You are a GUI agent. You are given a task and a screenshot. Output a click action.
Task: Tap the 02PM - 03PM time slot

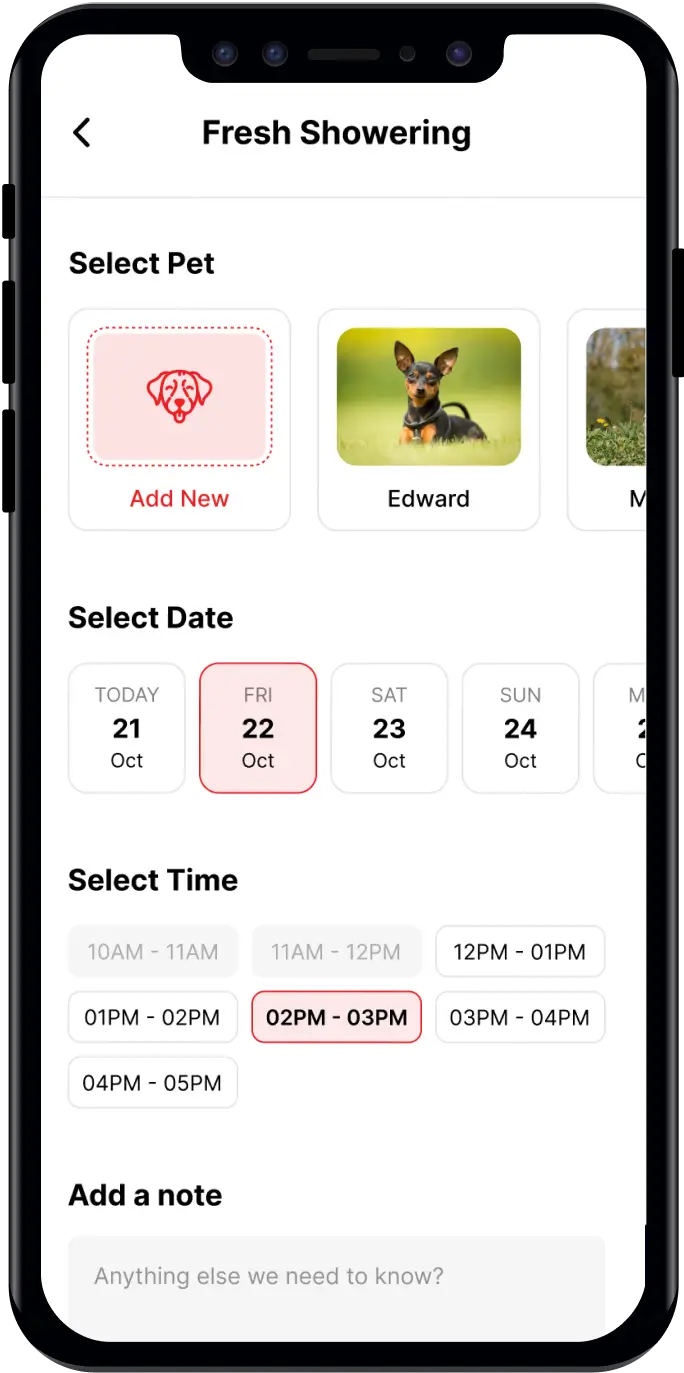[336, 1017]
